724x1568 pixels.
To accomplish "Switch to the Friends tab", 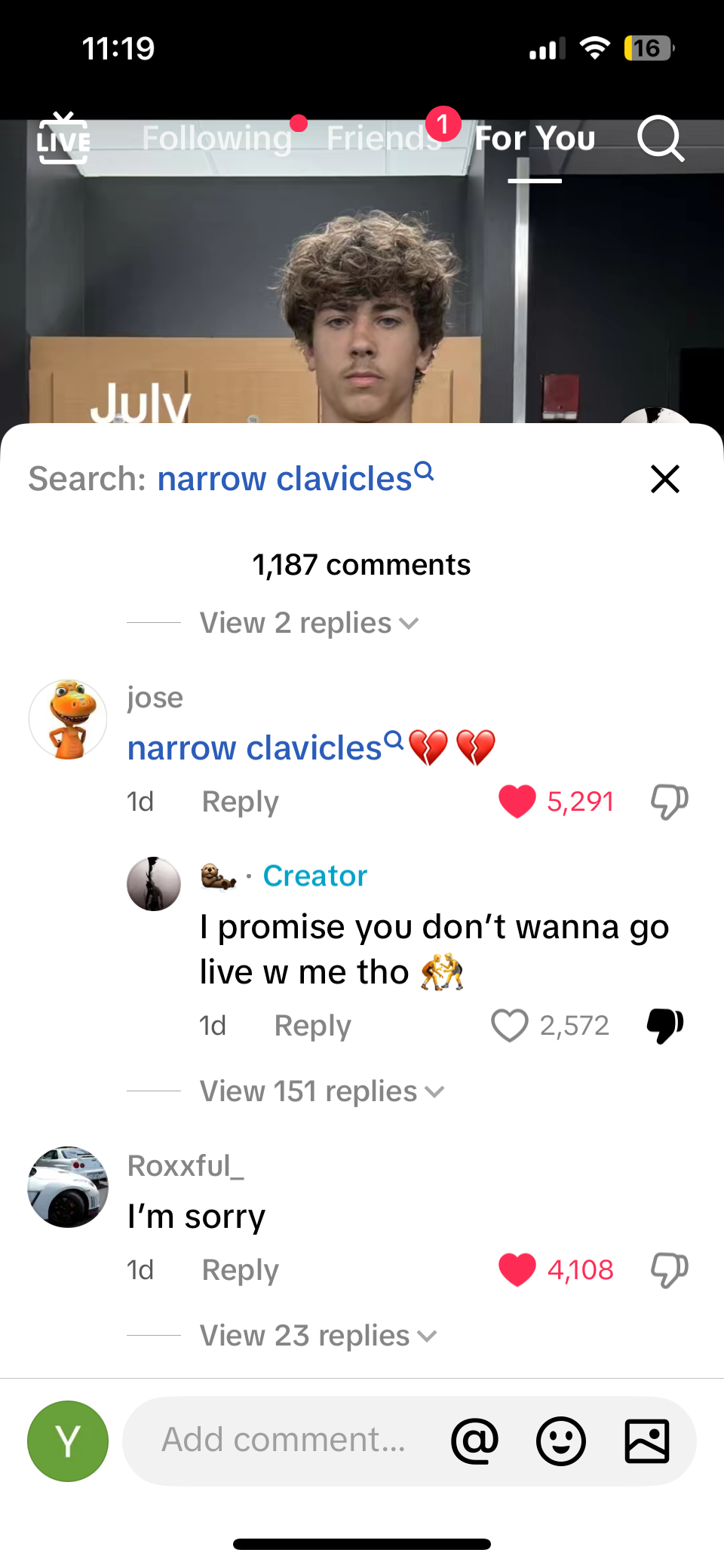I will click(382, 139).
